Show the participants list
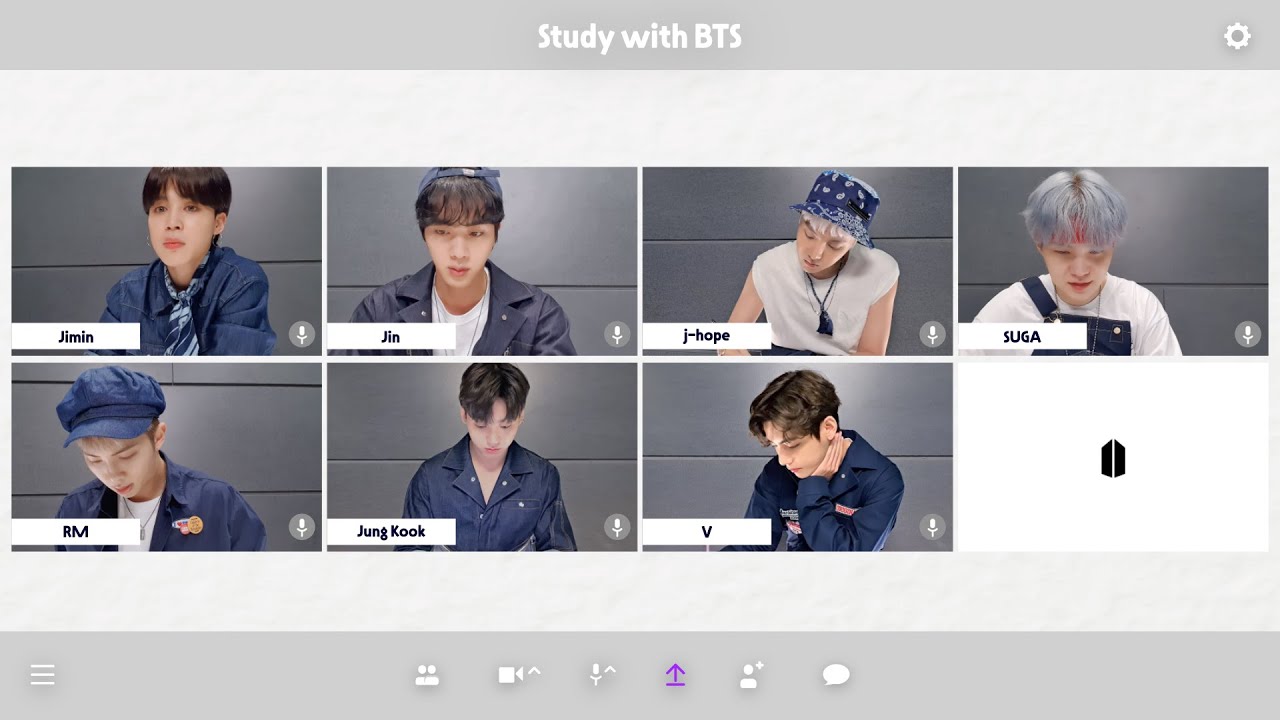Screen dimensions: 1280x720 (x=427, y=675)
